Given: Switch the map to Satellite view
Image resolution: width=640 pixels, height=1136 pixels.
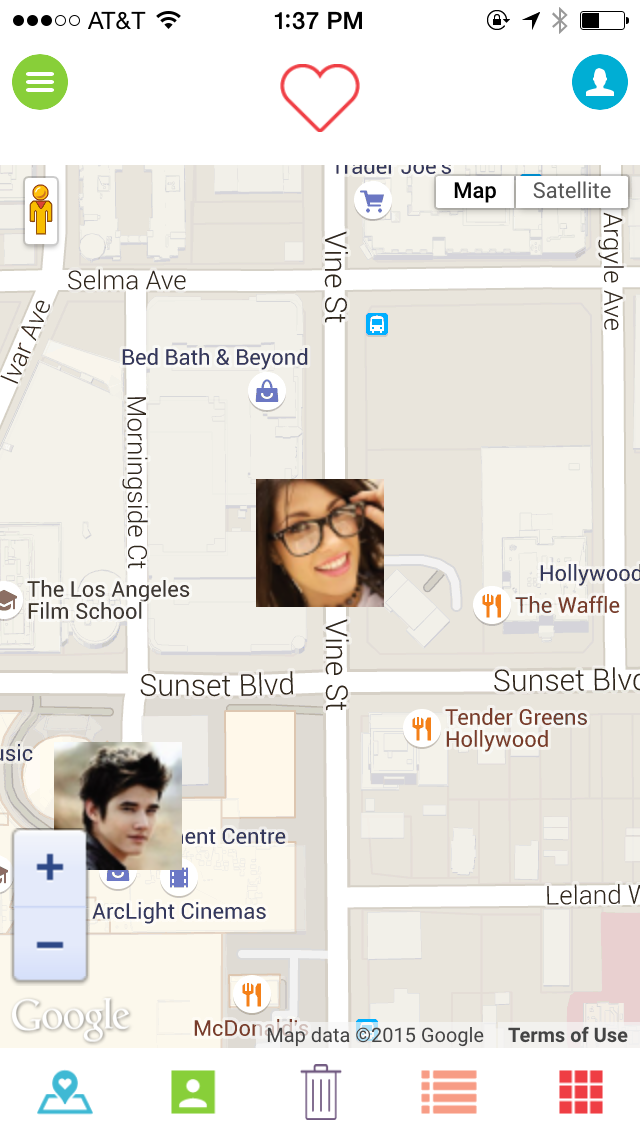Looking at the screenshot, I should 571,191.
